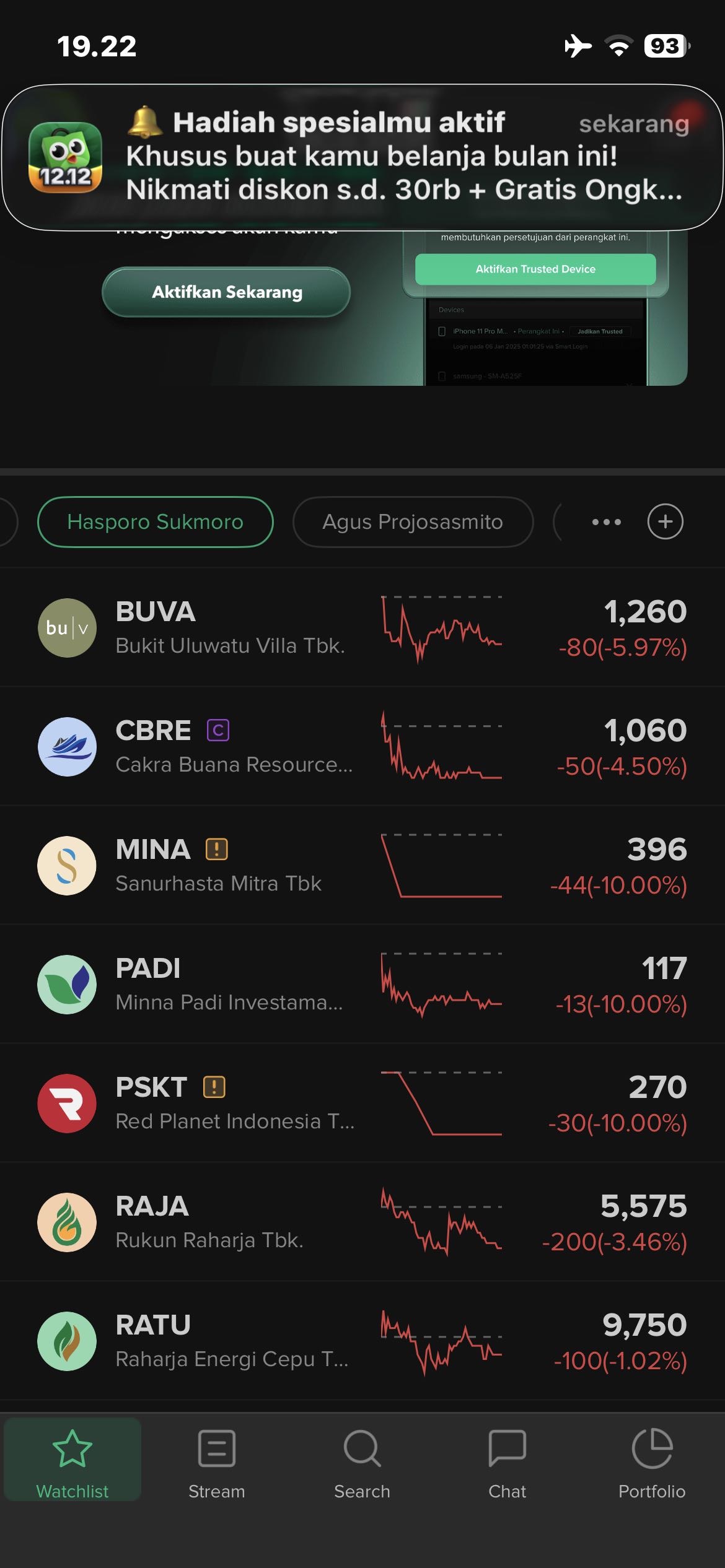
Task: Tap the Aktifkan Sekarang button
Action: click(226, 292)
